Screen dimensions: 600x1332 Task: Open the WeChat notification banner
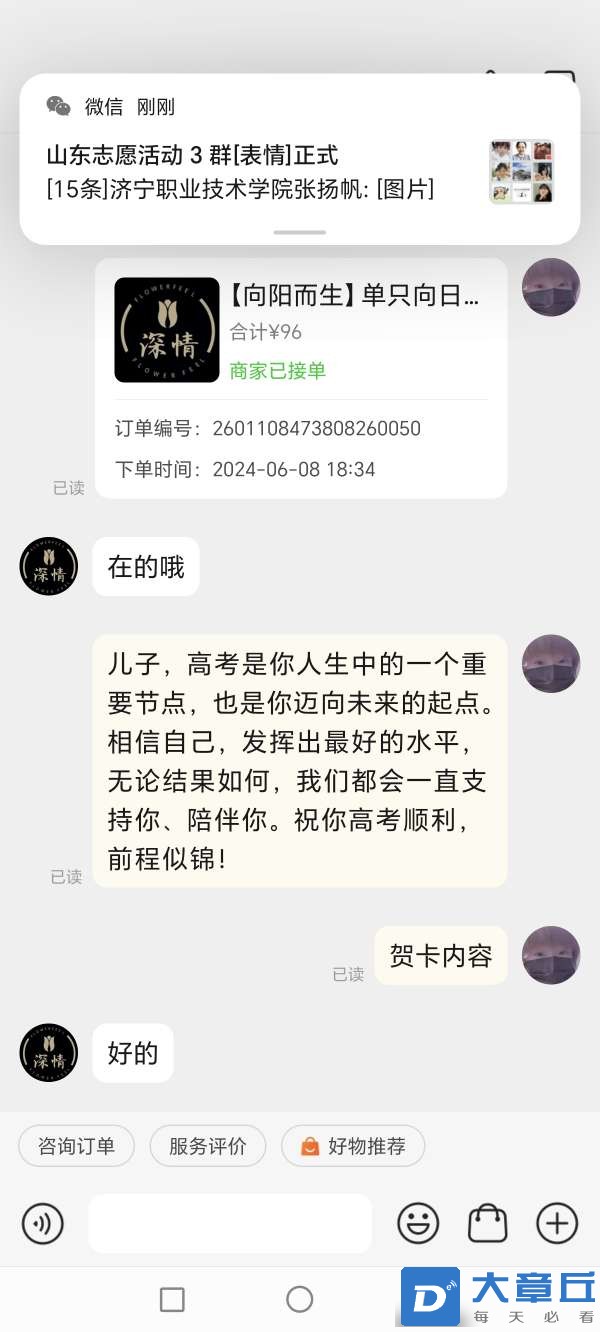[x=299, y=158]
